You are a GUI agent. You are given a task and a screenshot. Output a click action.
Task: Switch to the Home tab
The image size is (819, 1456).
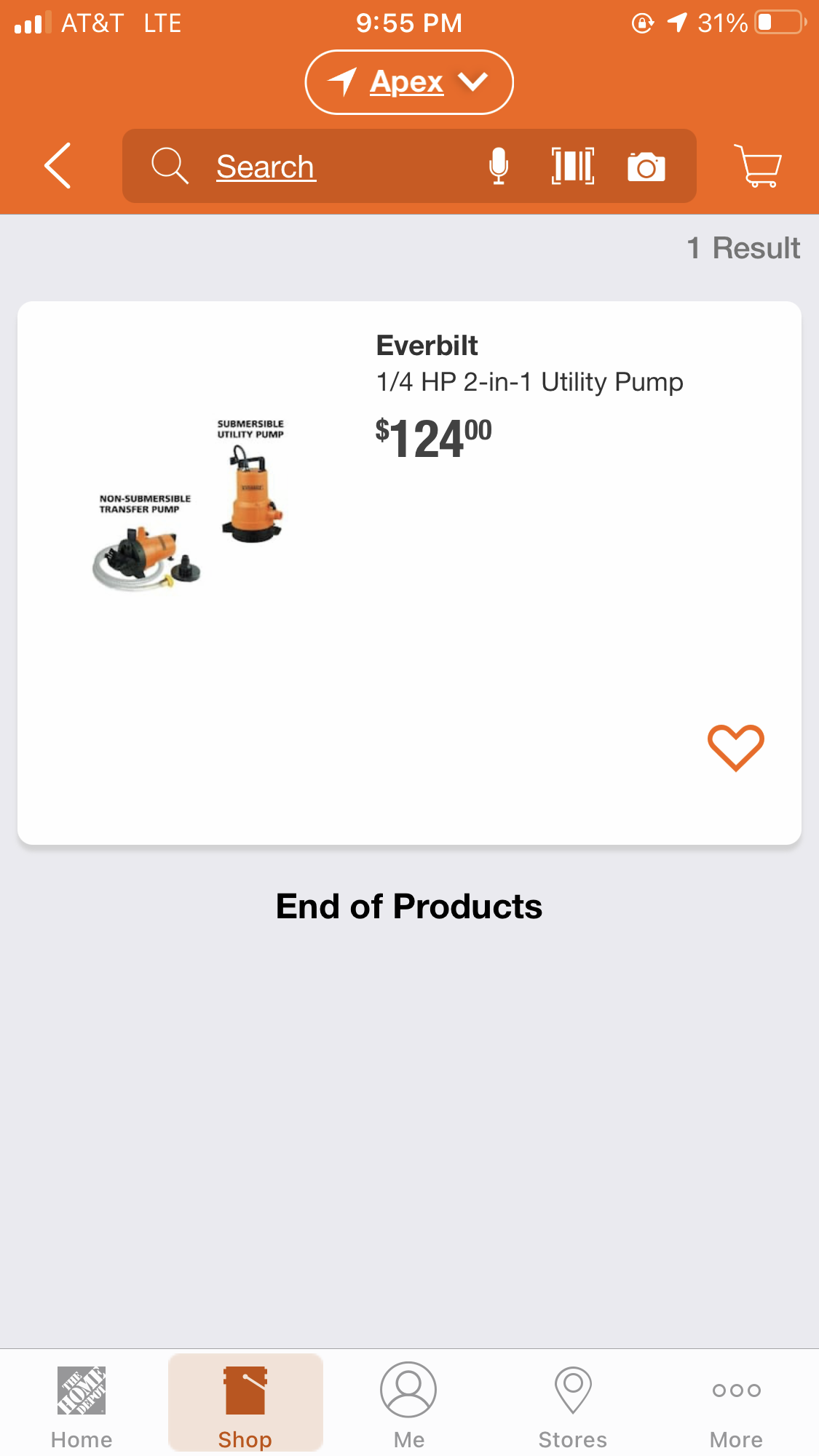coord(82,1406)
